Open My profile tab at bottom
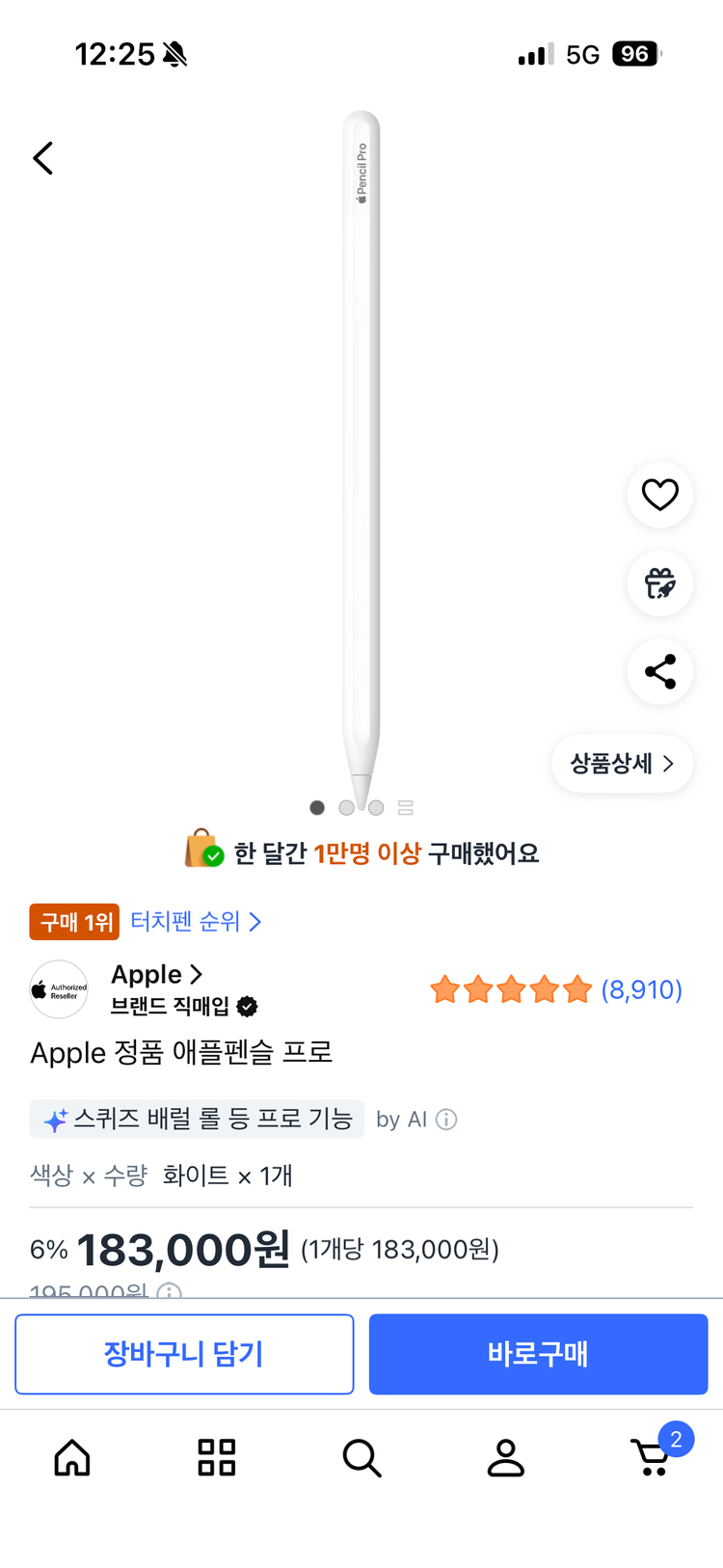This screenshot has width=723, height=1568. pyautogui.click(x=506, y=1457)
